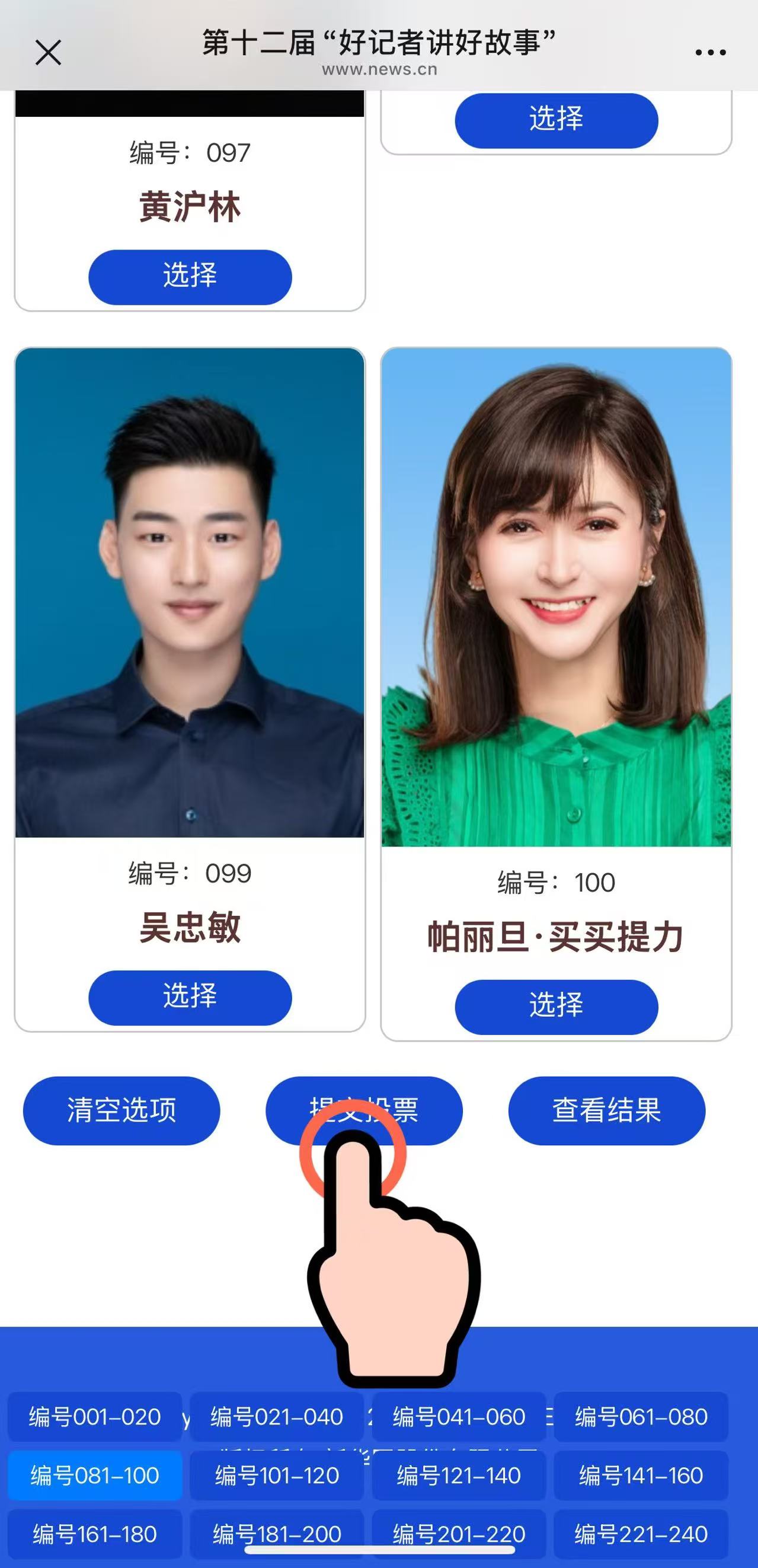Switch to range 编号061-080
The width and height of the screenshot is (758, 1568).
[x=641, y=1416]
